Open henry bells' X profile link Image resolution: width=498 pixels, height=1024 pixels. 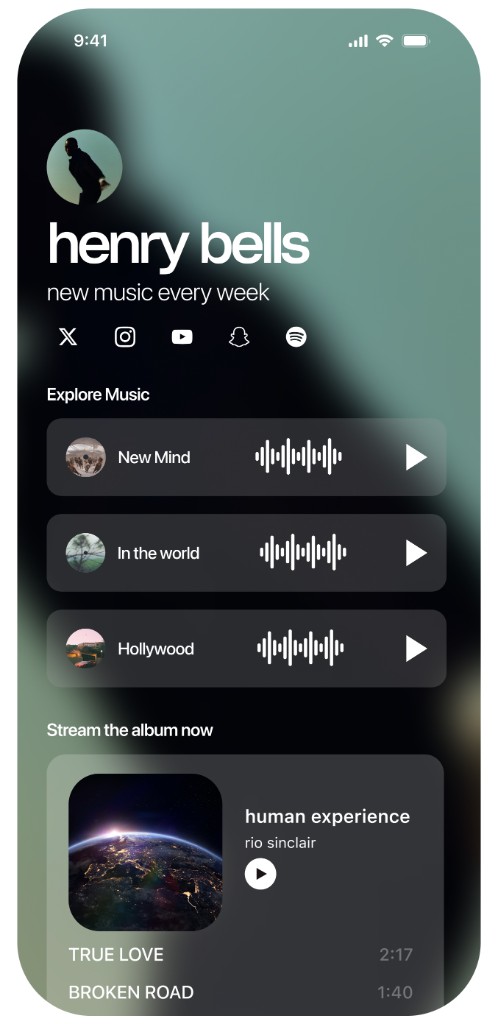tap(68, 337)
